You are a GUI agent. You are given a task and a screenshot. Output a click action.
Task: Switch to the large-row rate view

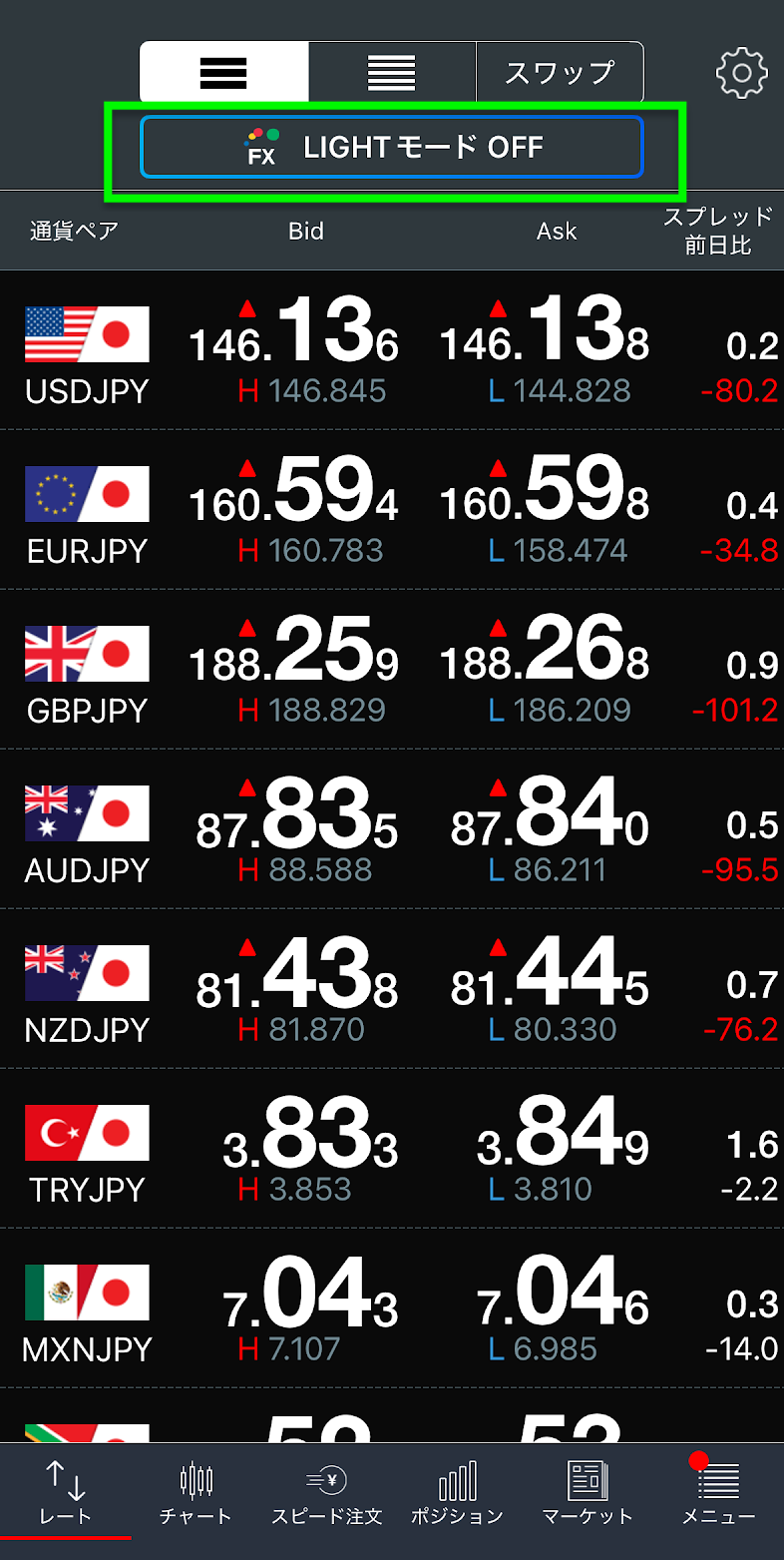tap(223, 73)
